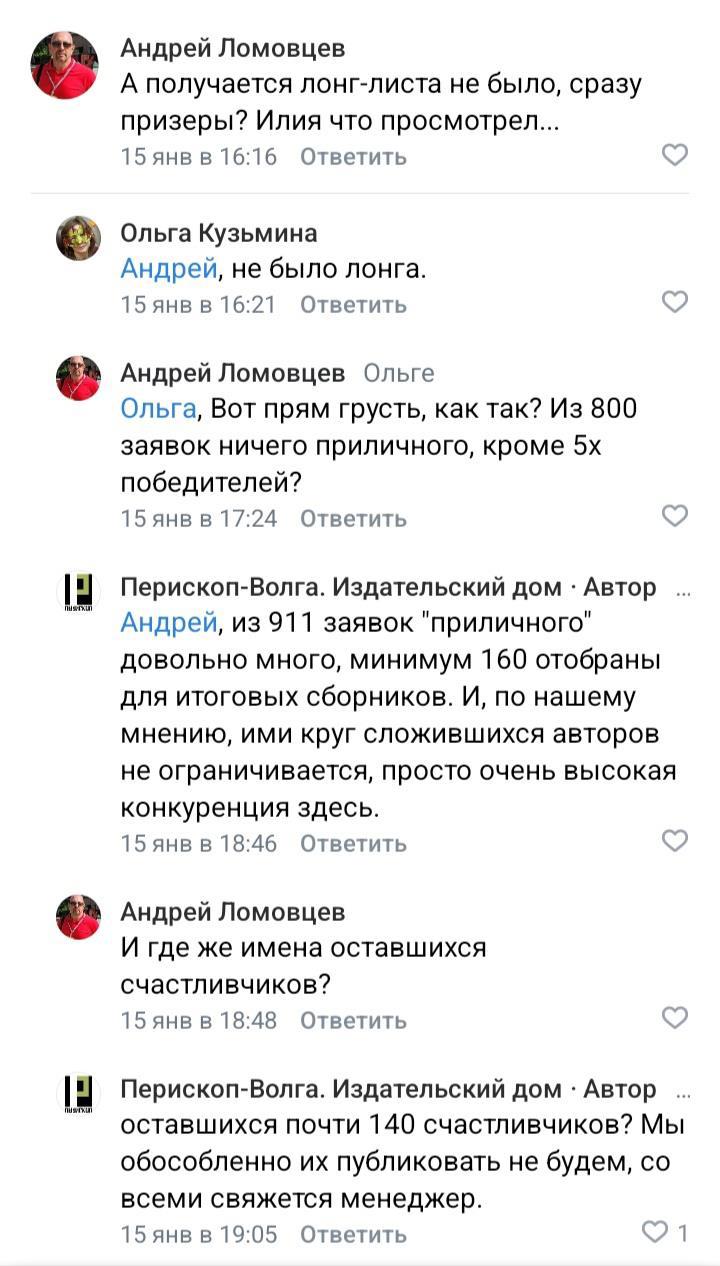
Task: Tap the Ольга mention in the 17:24 comment
Action: tap(160, 410)
